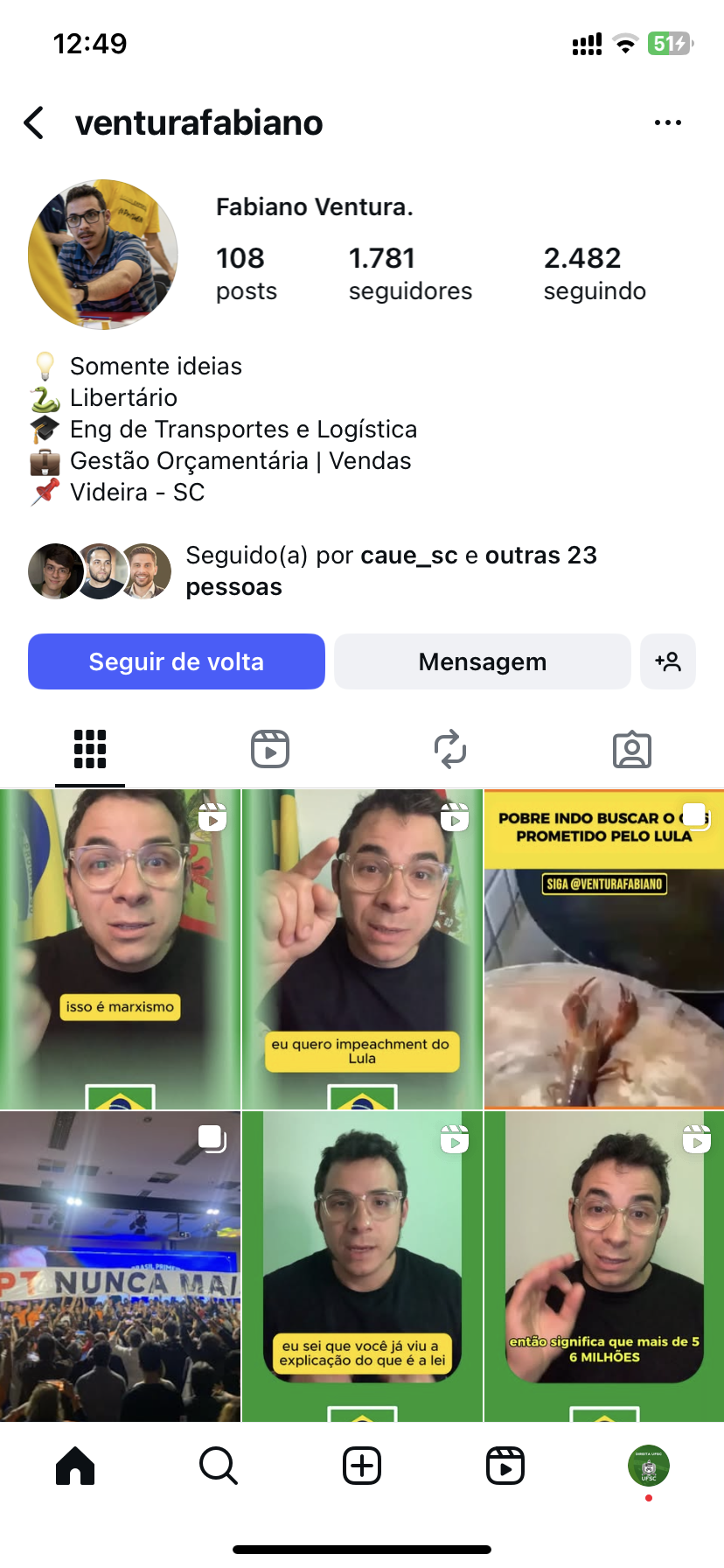Show suggested accounts to follow
Viewport: 724px width, 1568px height.
668,661
